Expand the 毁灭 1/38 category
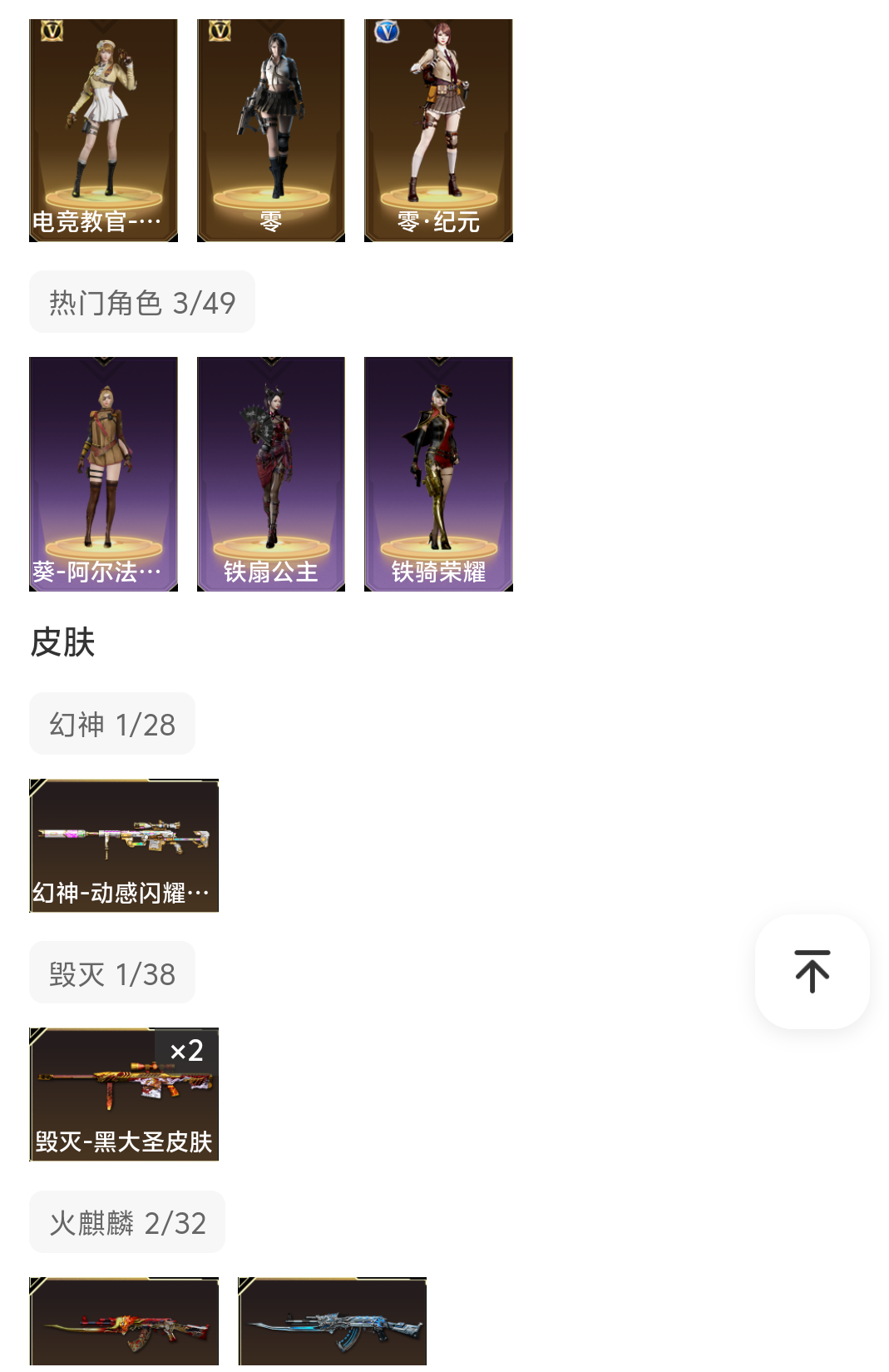Screen dimensions: 889x1372 coord(111,972)
